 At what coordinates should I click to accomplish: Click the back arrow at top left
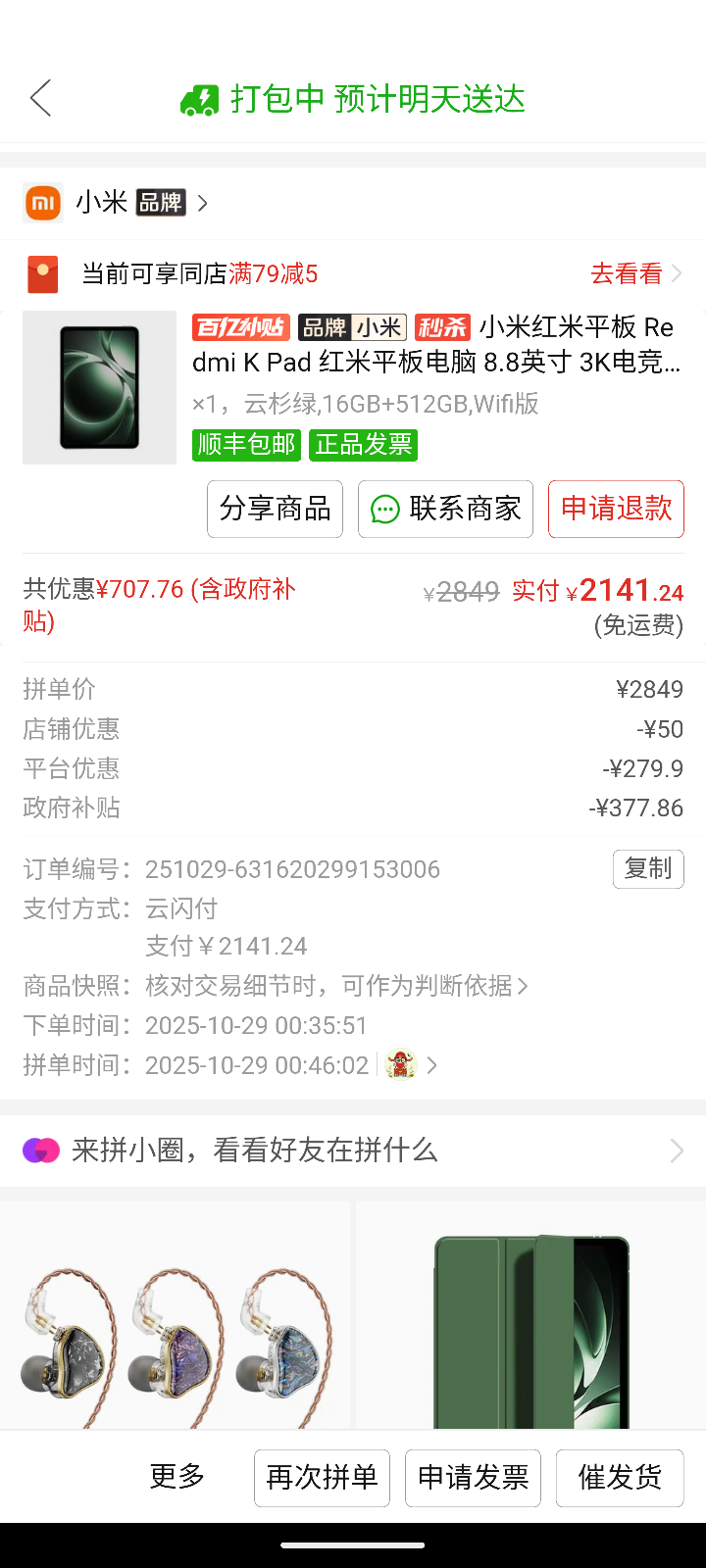(x=40, y=98)
